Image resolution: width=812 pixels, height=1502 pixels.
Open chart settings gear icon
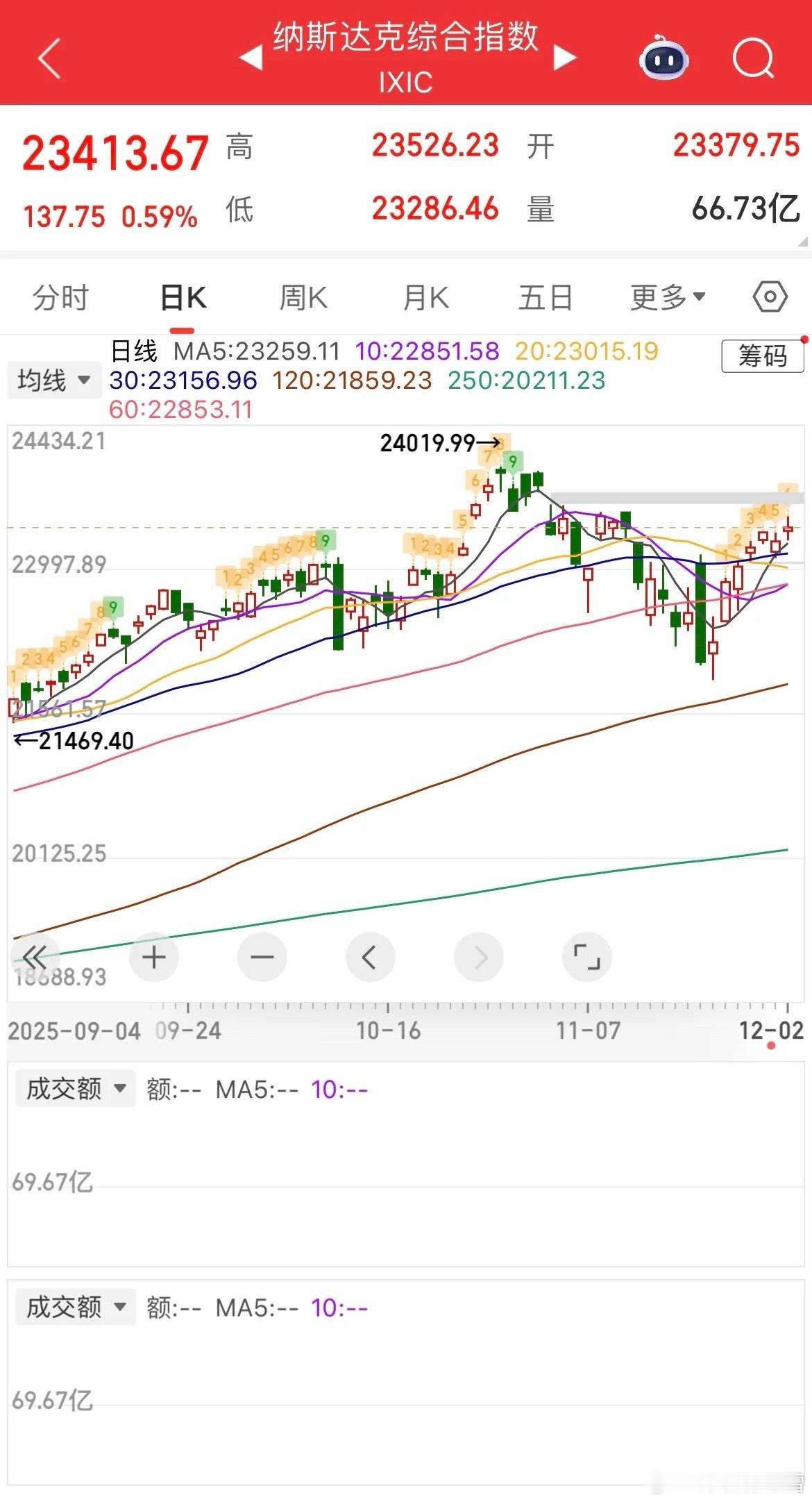pyautogui.click(x=769, y=297)
